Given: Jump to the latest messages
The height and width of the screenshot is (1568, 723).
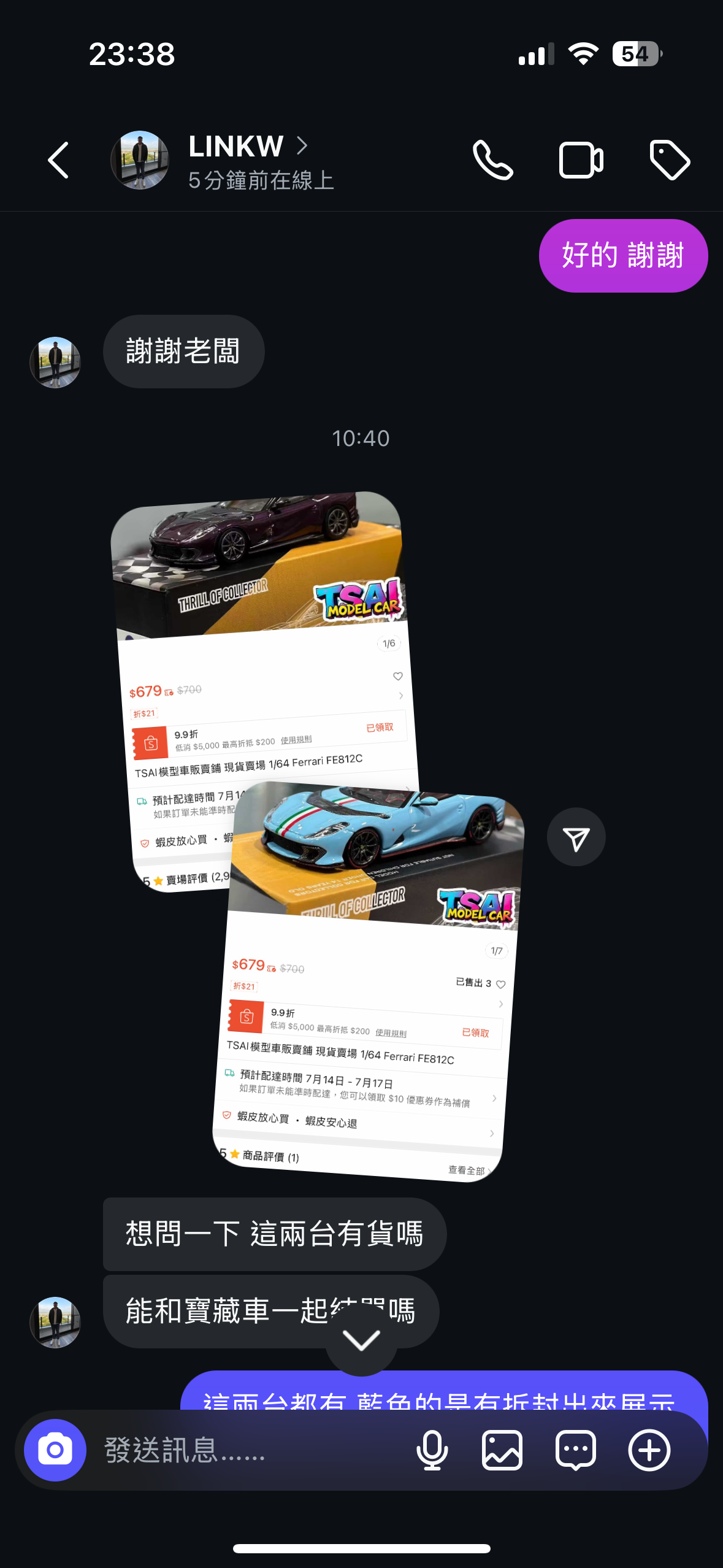Looking at the screenshot, I should tap(361, 1340).
